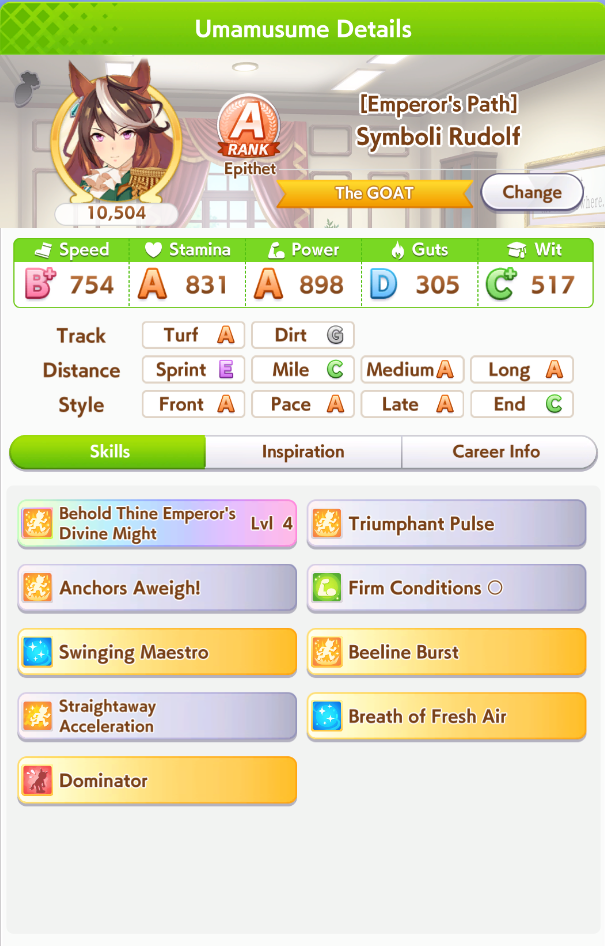Open Behold Thine Emperor's Divine Might skill
This screenshot has width=605, height=946.
(157, 524)
